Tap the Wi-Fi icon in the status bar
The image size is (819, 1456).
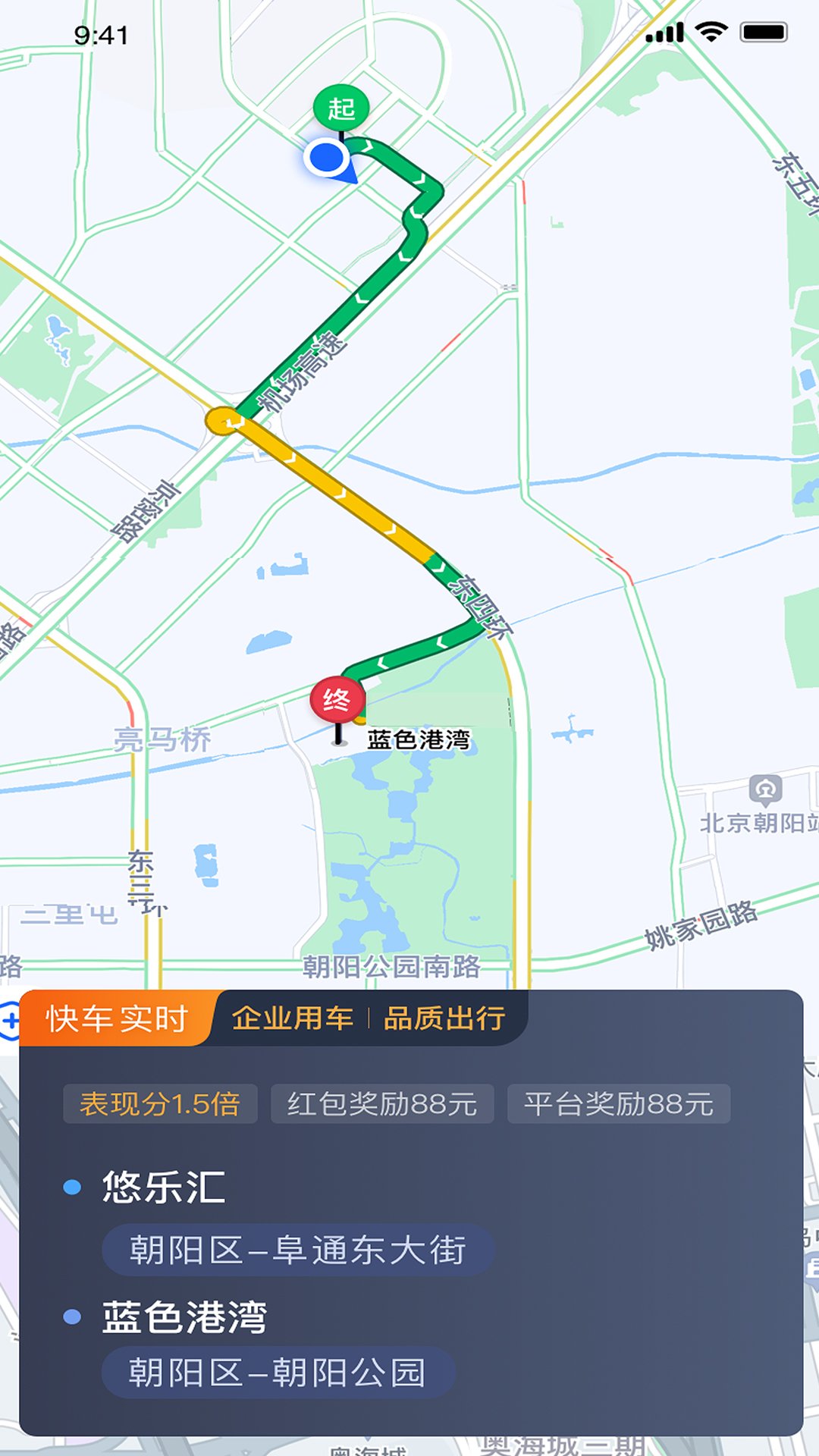(711, 32)
